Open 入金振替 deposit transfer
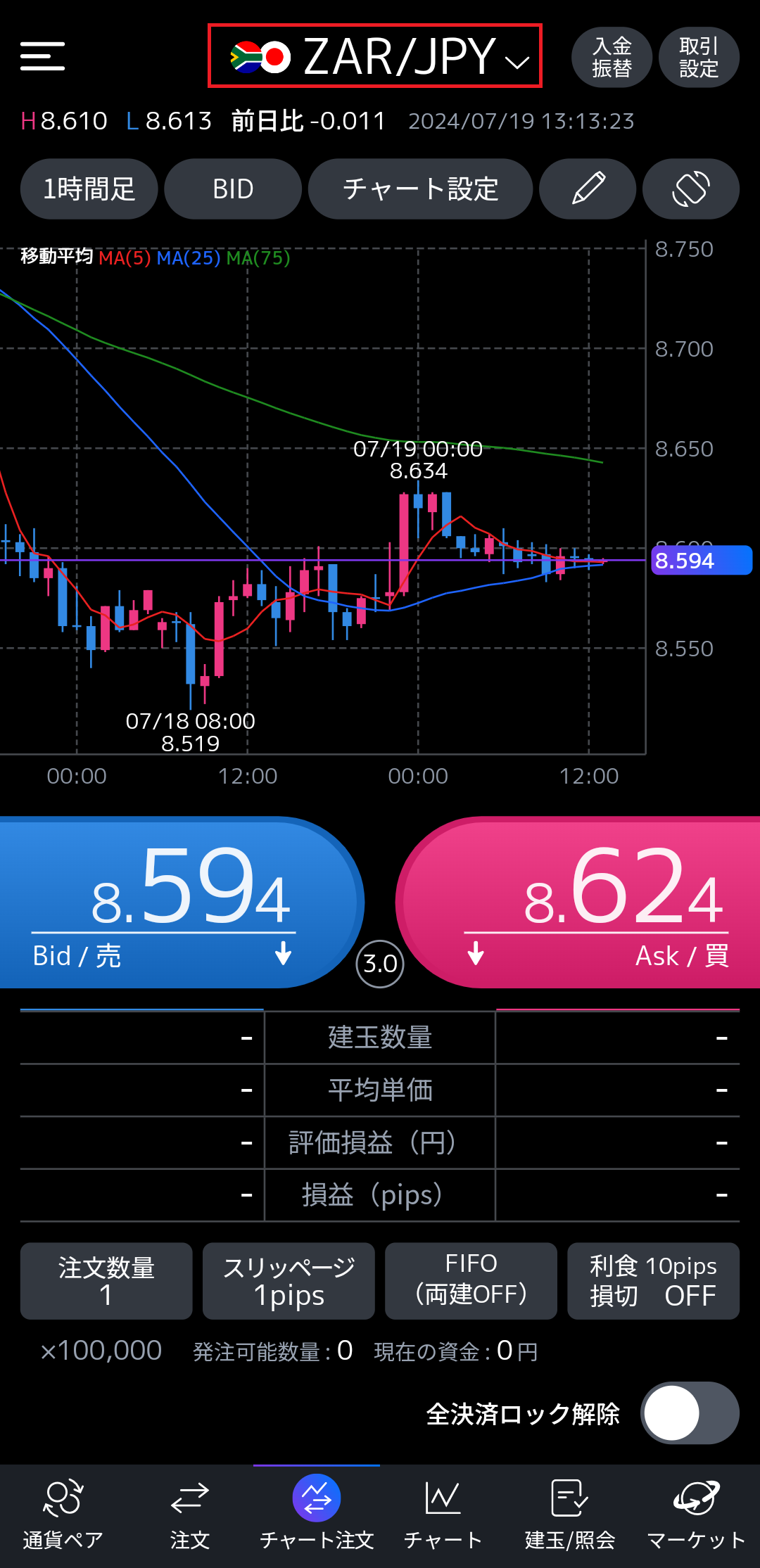The width and height of the screenshot is (760, 1568). 612,57
